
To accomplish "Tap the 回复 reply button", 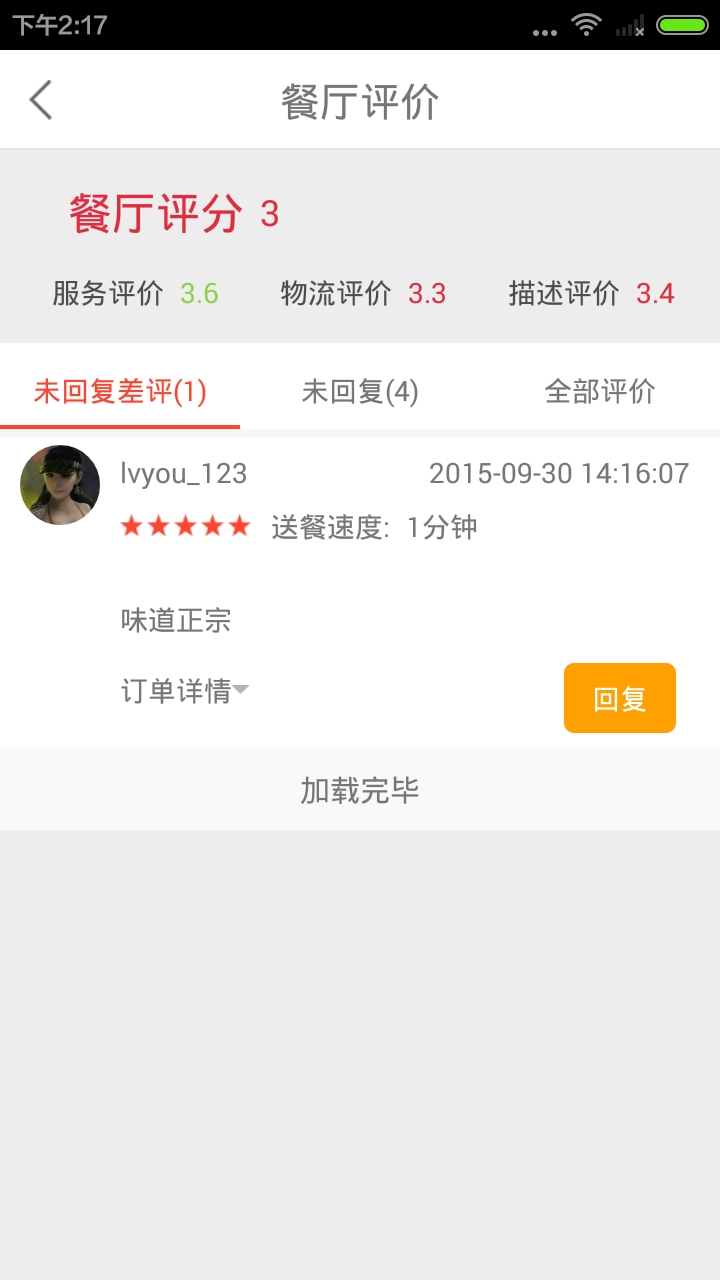I will (619, 697).
